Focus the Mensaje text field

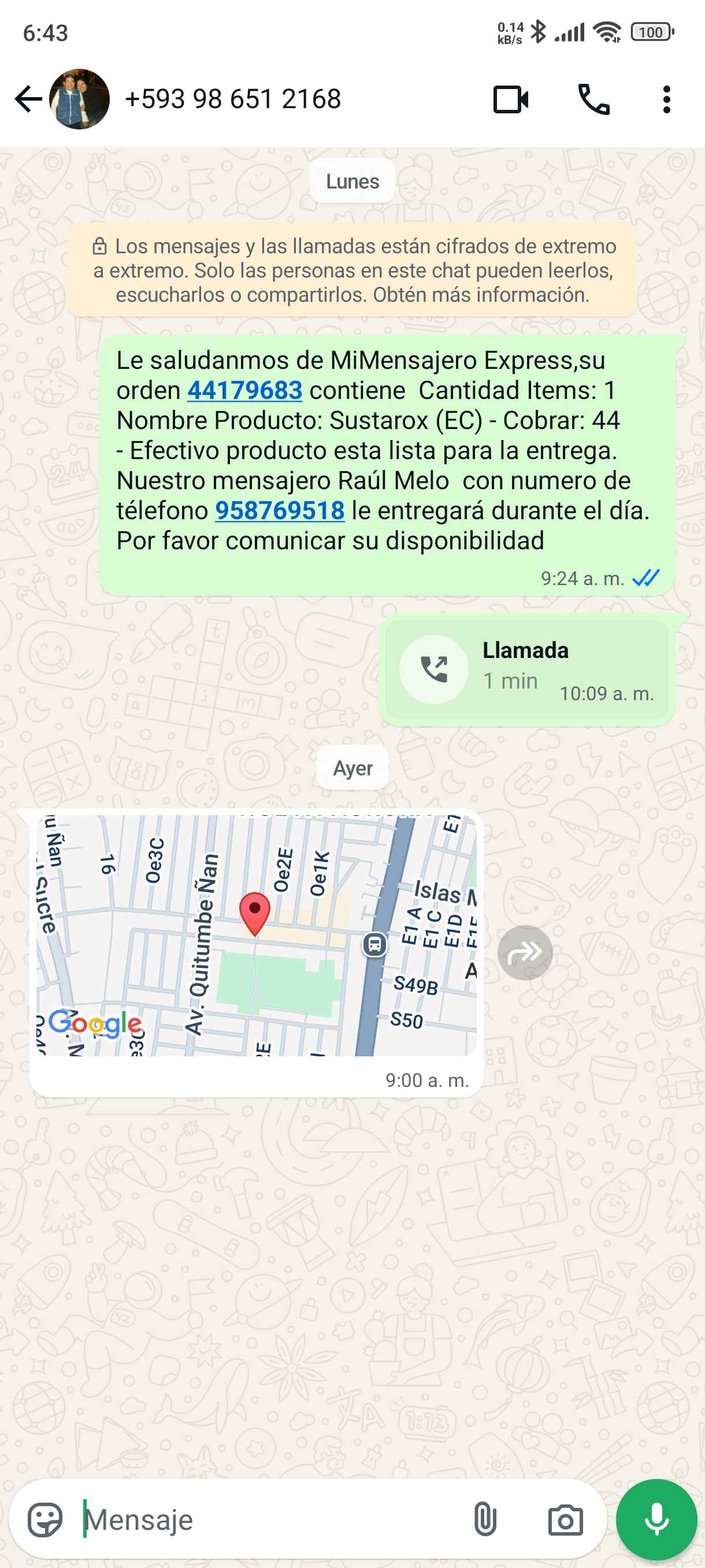click(x=268, y=1520)
